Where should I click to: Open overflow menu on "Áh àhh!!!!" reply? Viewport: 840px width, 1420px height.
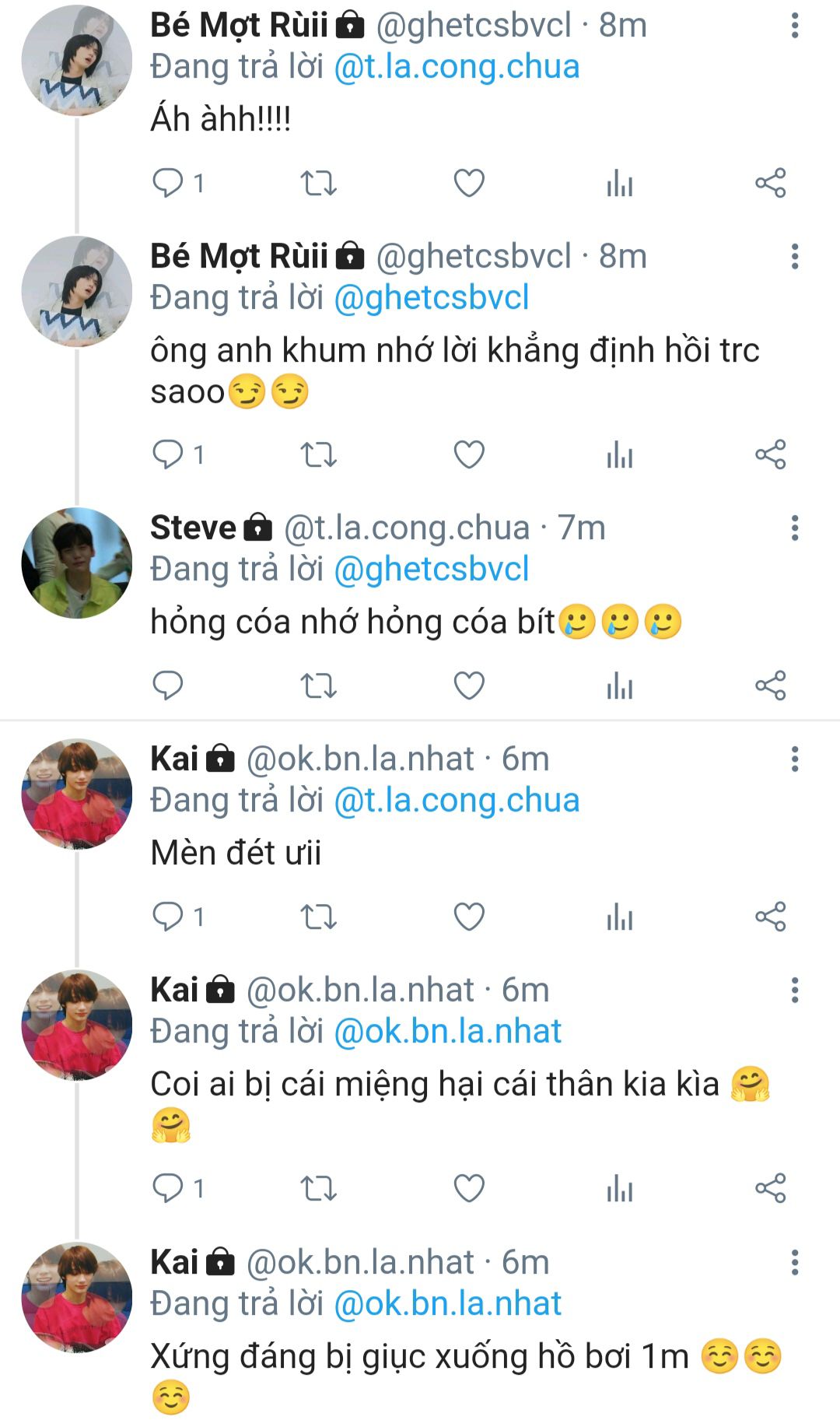click(x=794, y=26)
